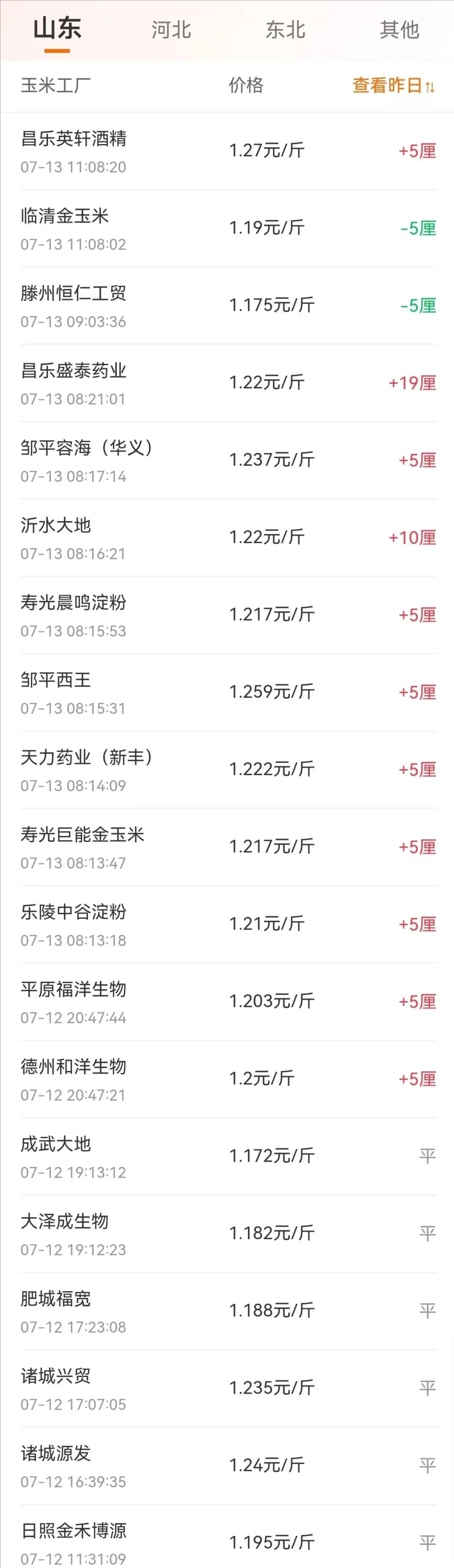The height and width of the screenshot is (1568, 454).
Task: View 天力药业（新丰） details
Action: tap(227, 770)
